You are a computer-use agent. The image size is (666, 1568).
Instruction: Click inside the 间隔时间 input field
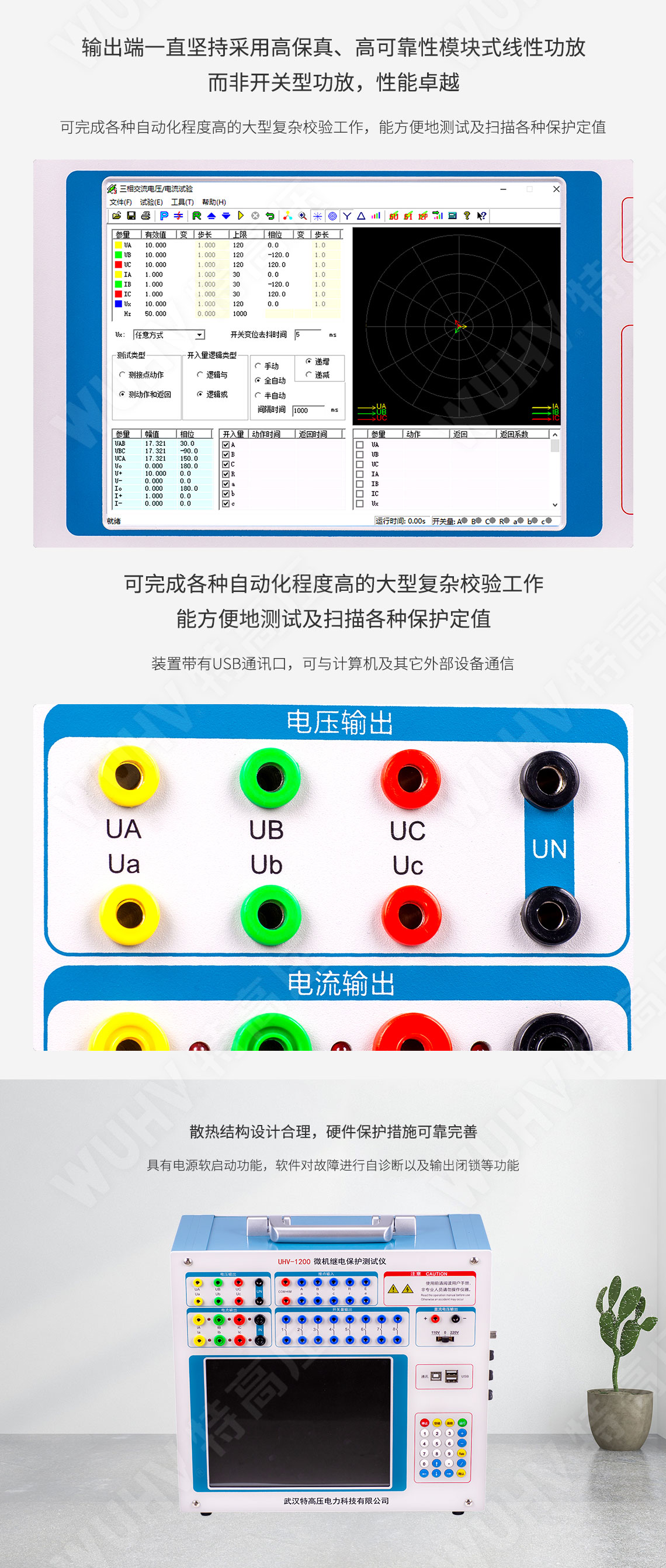[x=309, y=411]
